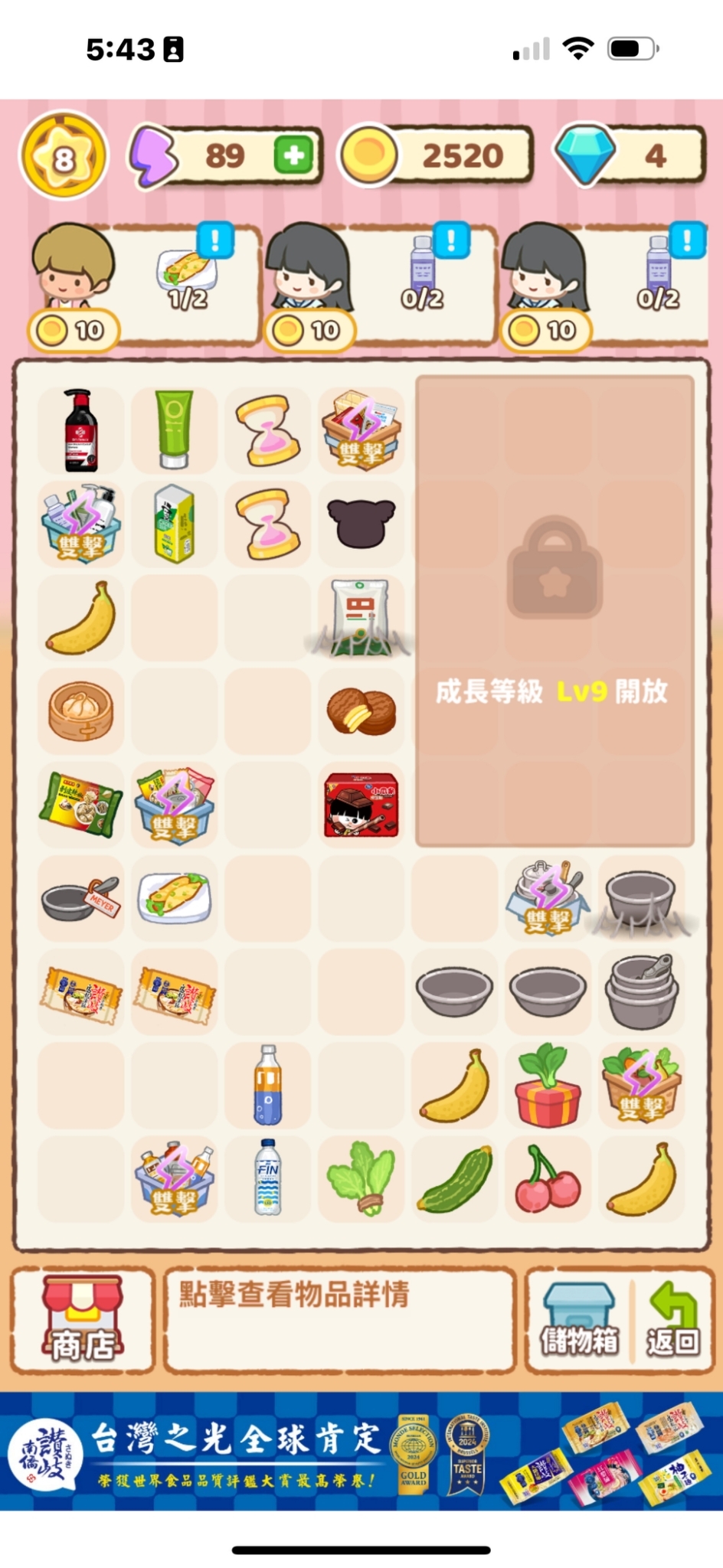
Task: Open the 儲物箱 storage box
Action: click(579, 1319)
